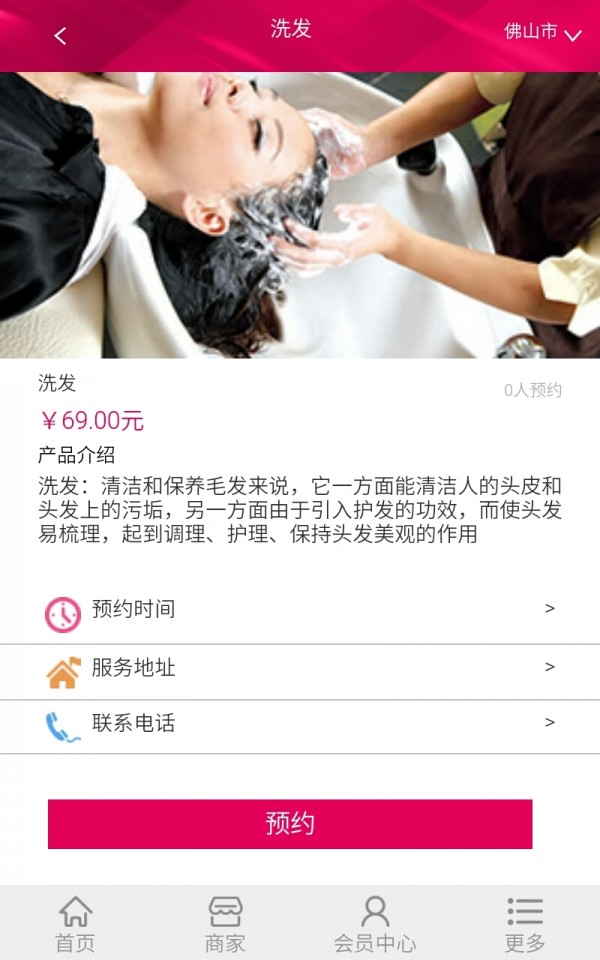Open the 预约时间 row
Screen dimensions: 600x960
pyautogui.click(x=300, y=610)
